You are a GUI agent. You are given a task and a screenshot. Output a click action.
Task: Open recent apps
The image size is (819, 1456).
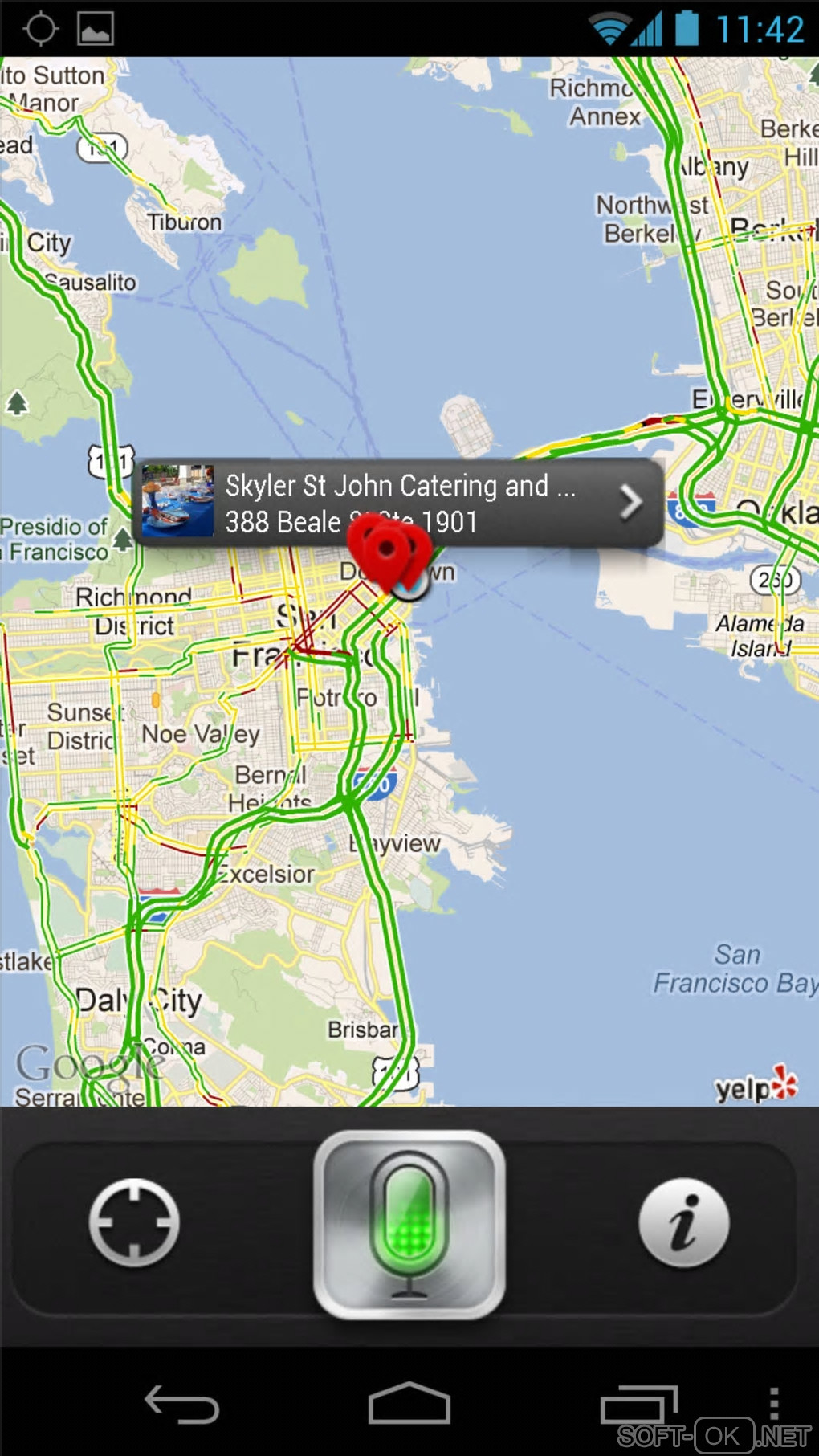coord(638,1405)
